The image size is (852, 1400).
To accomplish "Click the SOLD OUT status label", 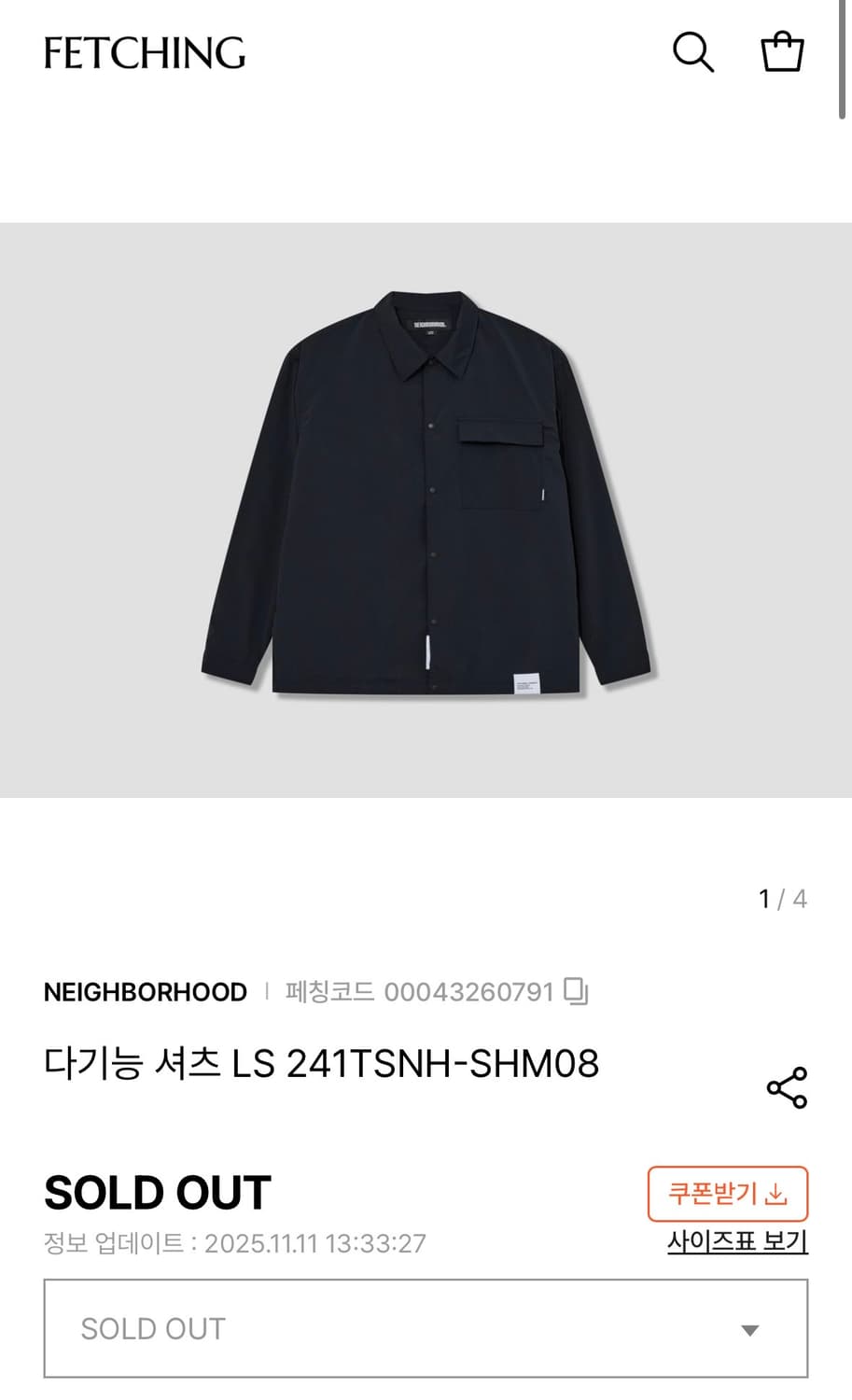I will (157, 1191).
